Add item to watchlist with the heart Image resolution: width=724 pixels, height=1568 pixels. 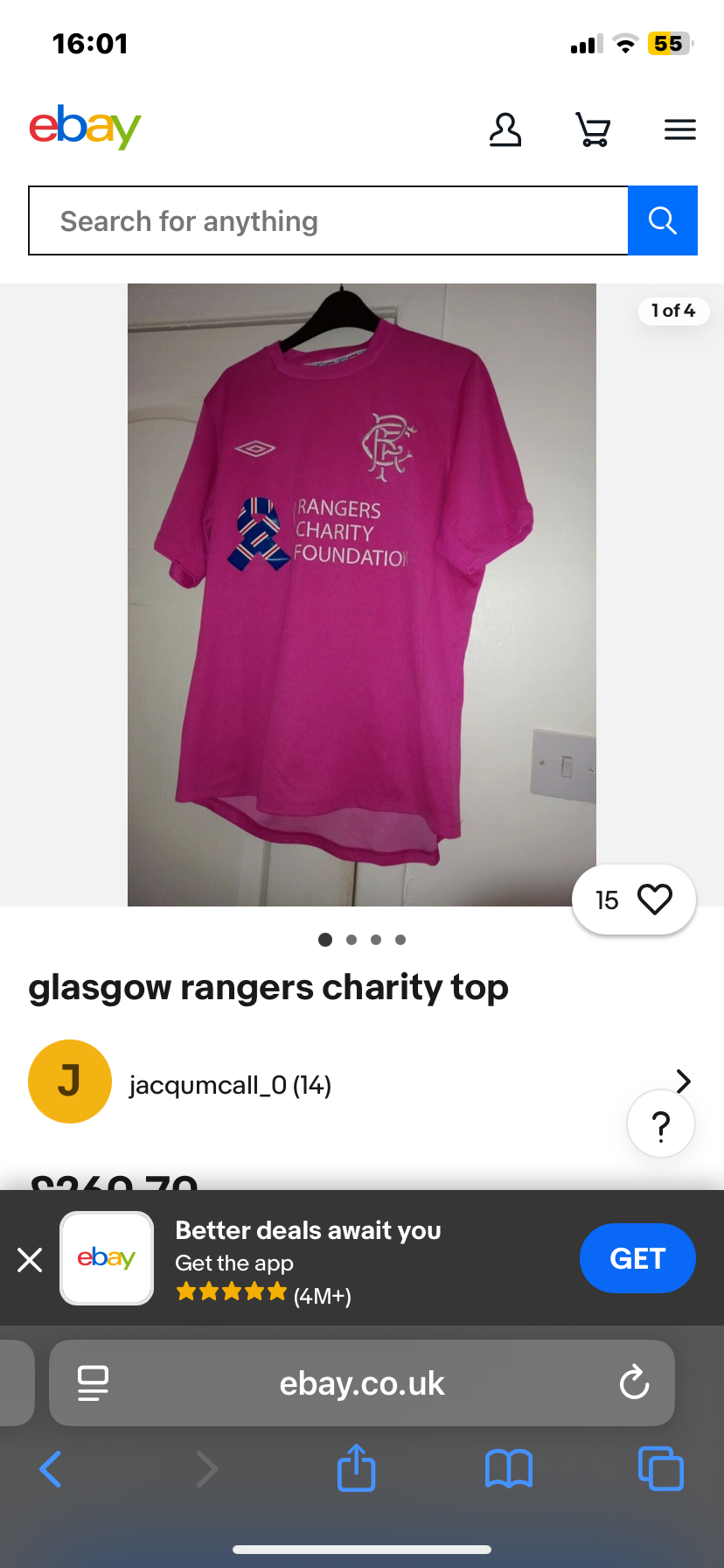[x=655, y=899]
